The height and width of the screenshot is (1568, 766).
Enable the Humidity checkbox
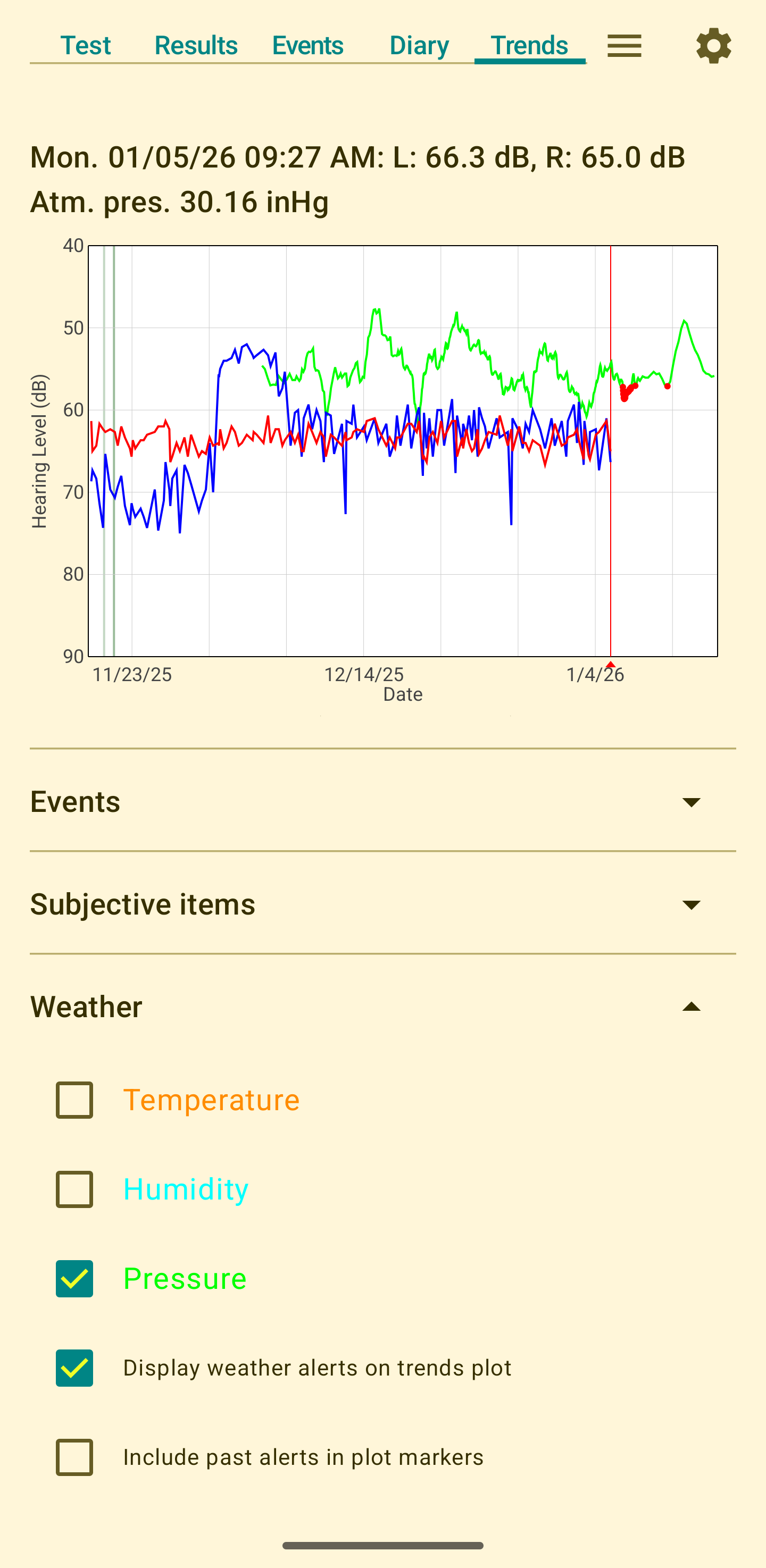pyautogui.click(x=74, y=1189)
